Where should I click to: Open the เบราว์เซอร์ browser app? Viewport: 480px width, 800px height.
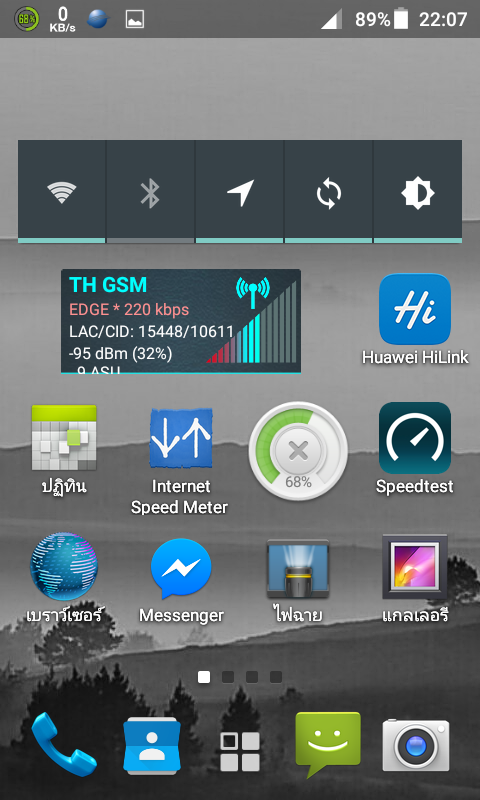(64, 579)
